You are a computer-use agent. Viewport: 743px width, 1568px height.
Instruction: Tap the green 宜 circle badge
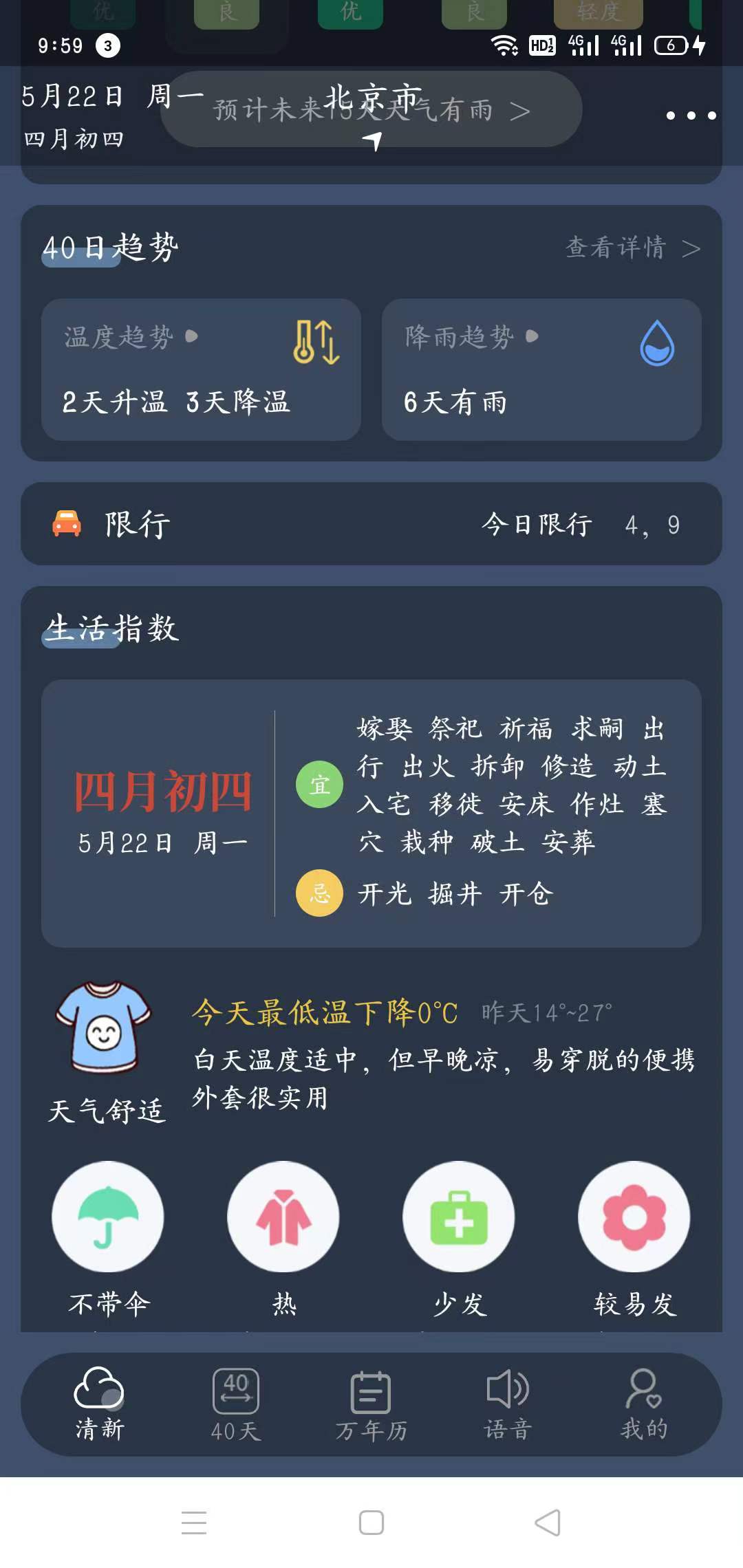[x=319, y=784]
